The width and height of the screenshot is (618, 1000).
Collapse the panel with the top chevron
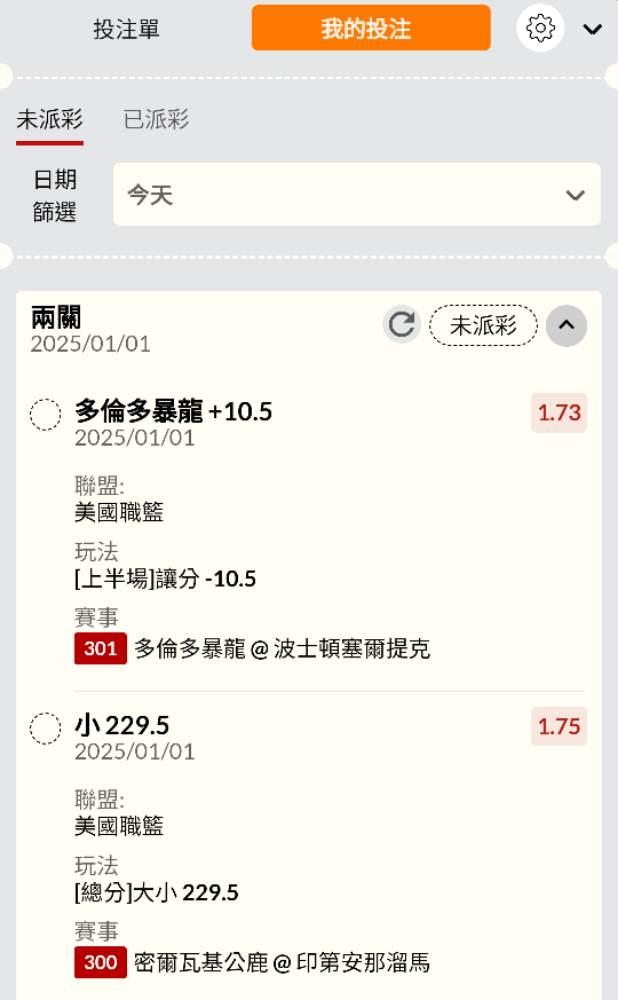tap(592, 29)
